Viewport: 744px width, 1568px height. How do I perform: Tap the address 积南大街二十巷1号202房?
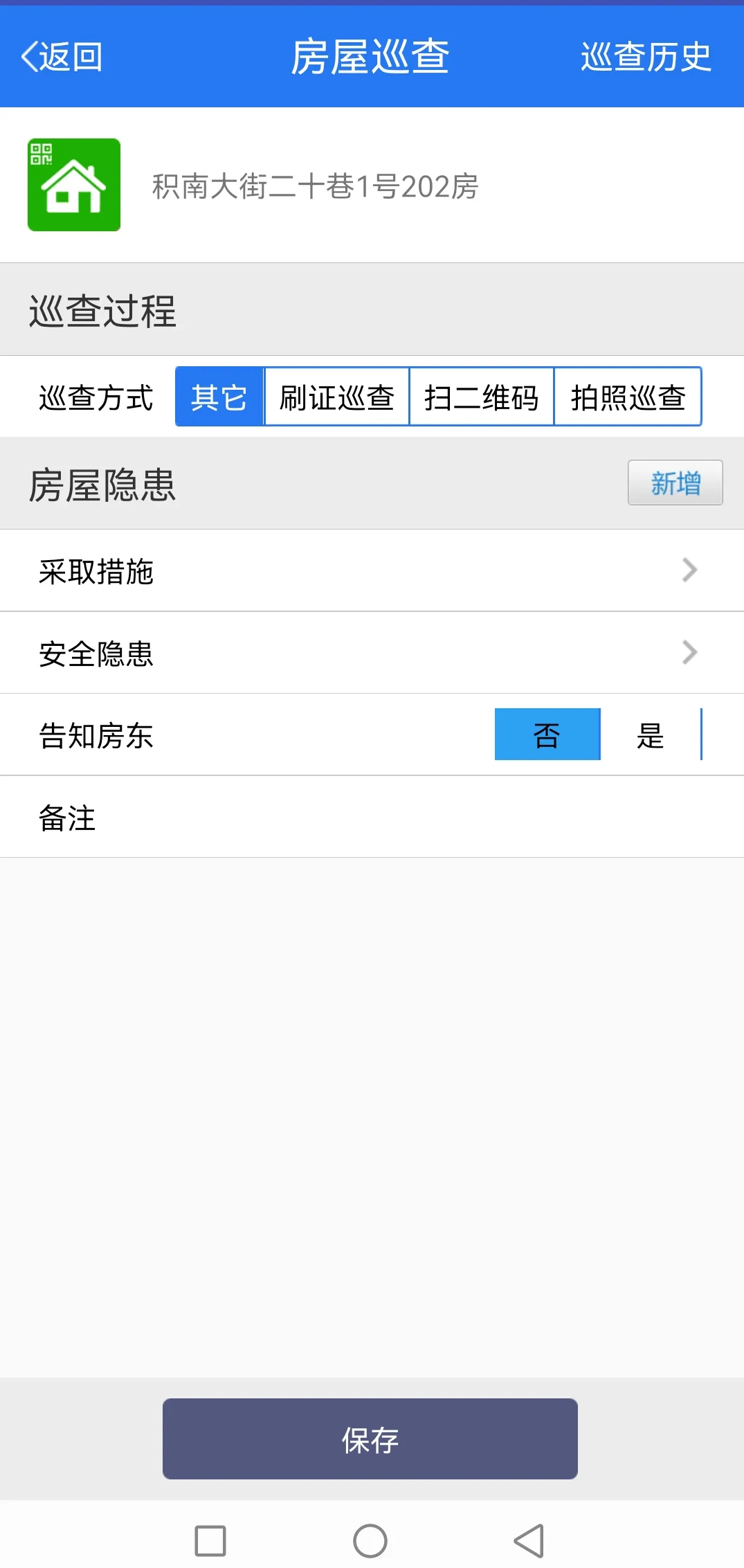click(x=315, y=186)
